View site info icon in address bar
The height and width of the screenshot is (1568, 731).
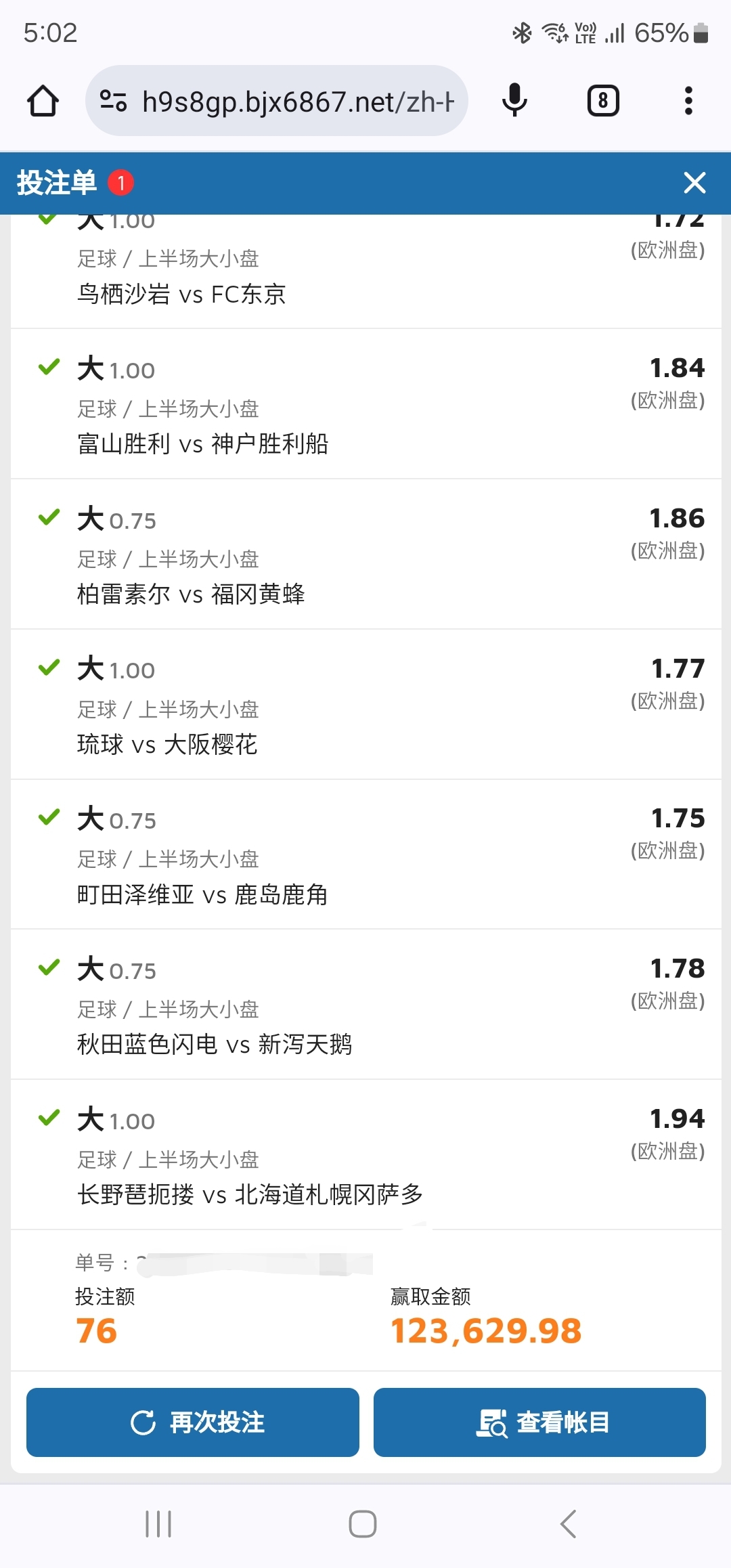coord(113,101)
